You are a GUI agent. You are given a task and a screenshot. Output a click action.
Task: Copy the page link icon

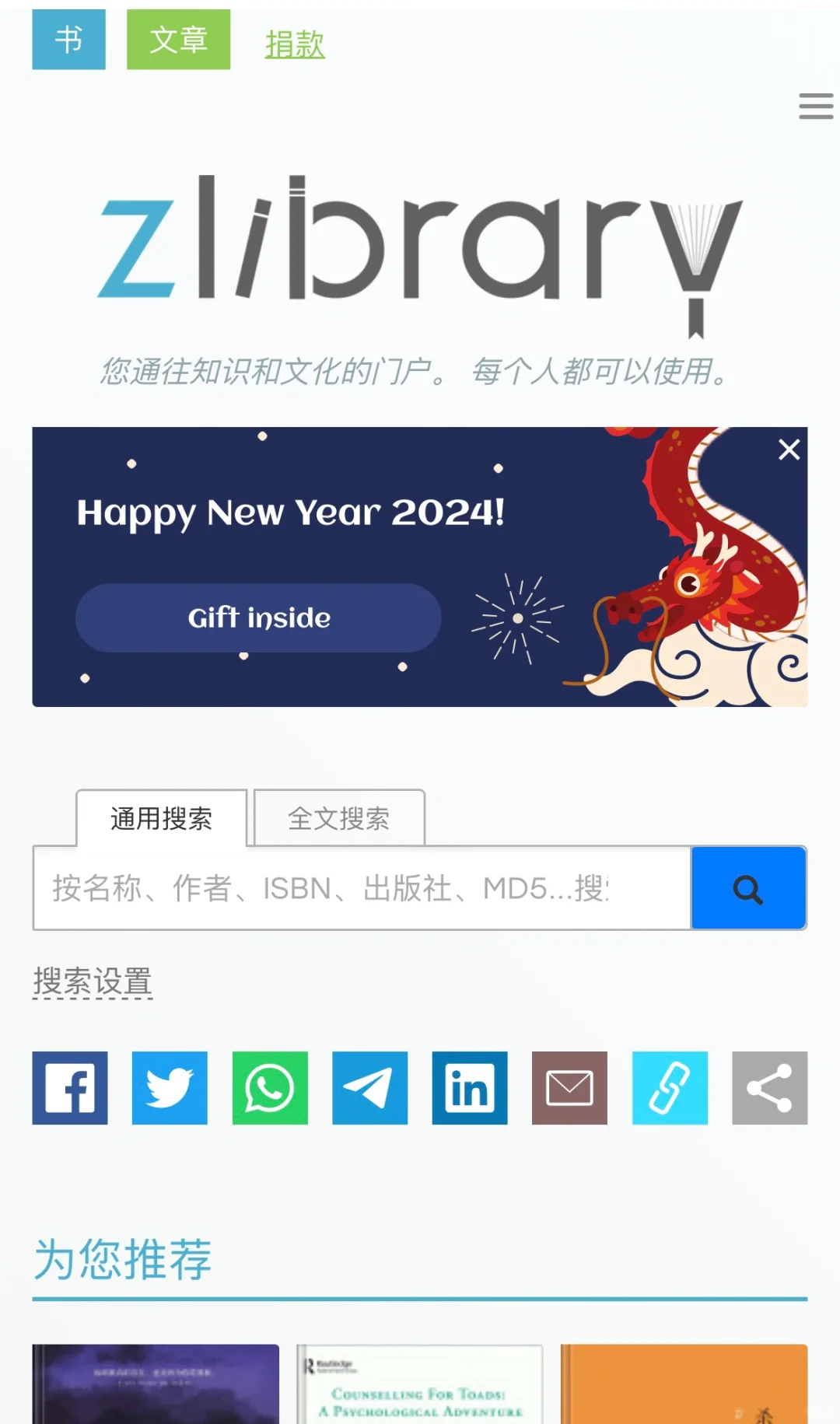click(670, 1088)
